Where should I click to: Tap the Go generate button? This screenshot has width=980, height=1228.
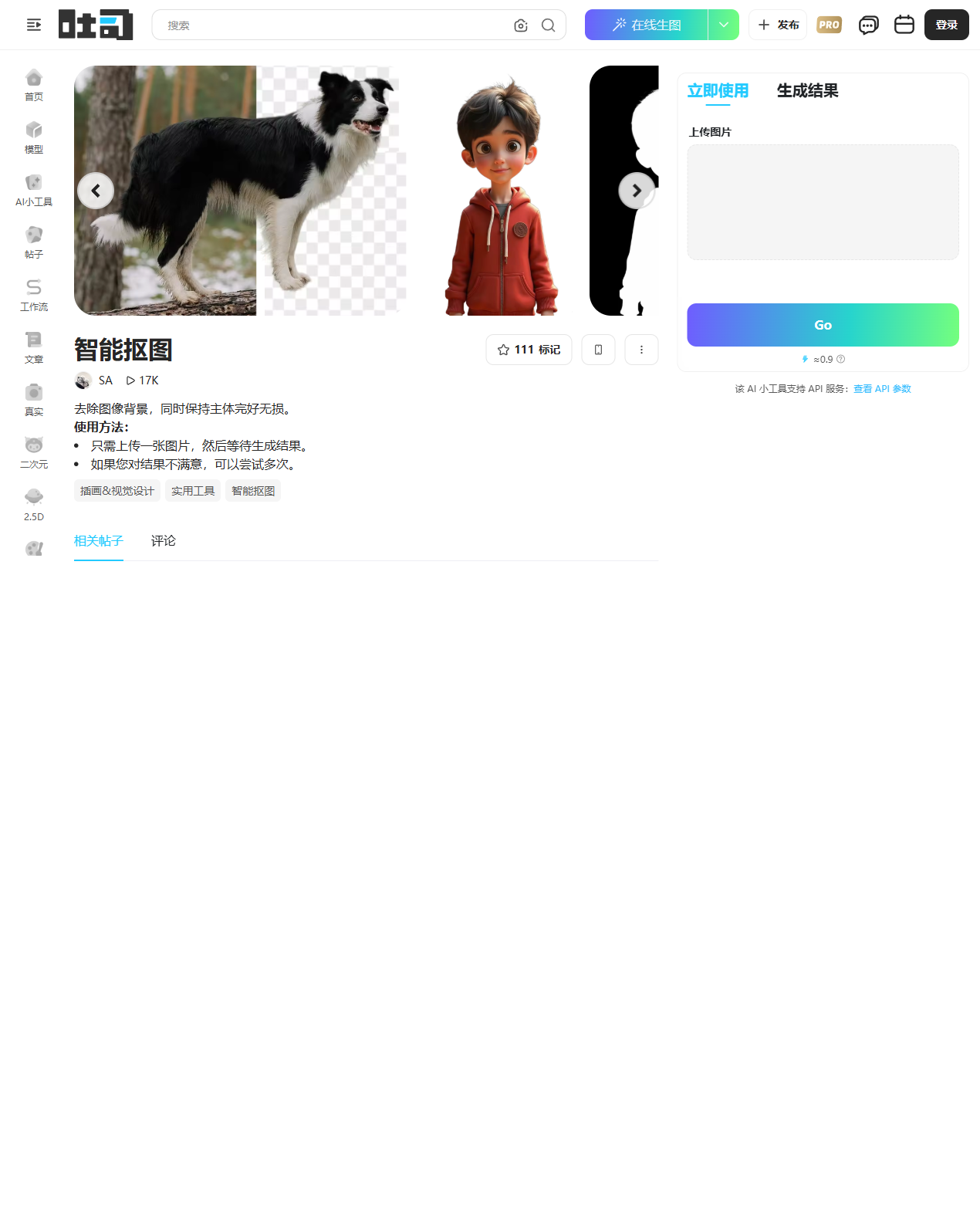click(823, 325)
